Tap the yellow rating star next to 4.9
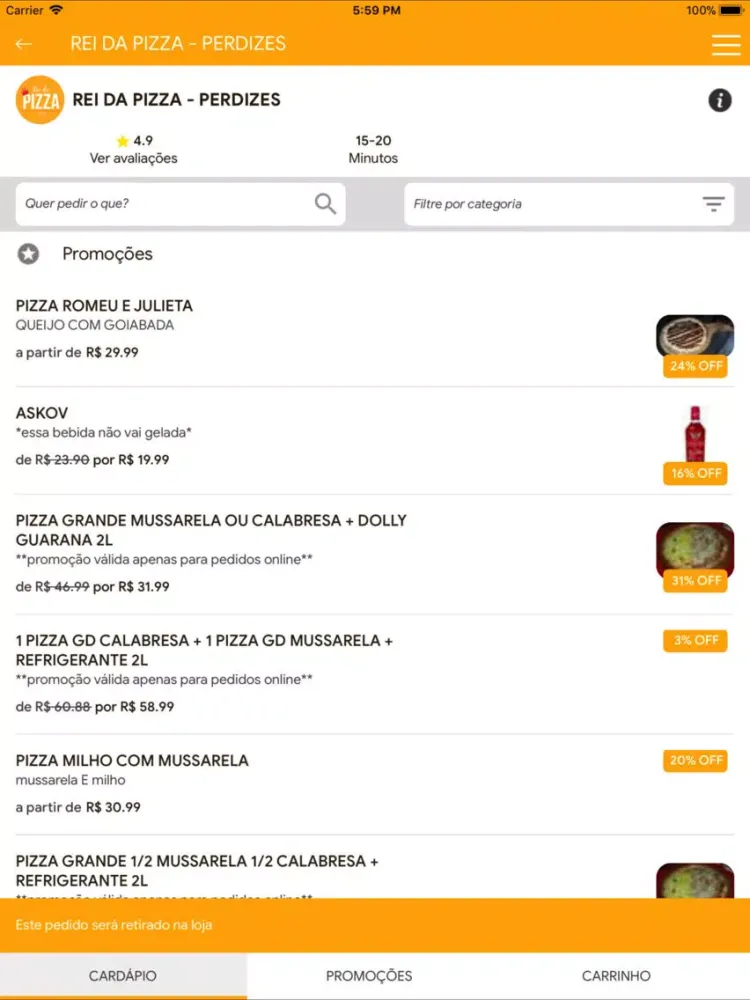 coord(122,141)
